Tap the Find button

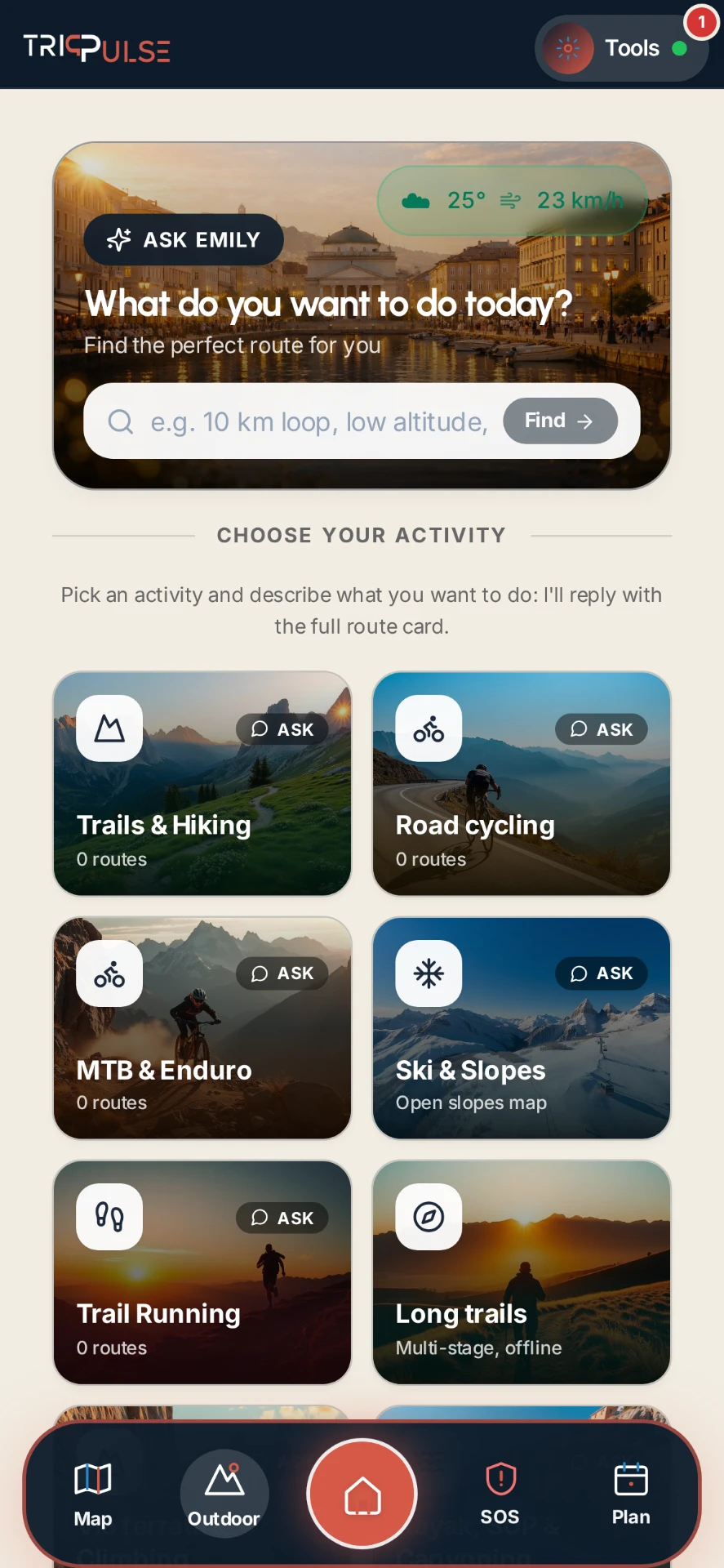click(x=560, y=421)
